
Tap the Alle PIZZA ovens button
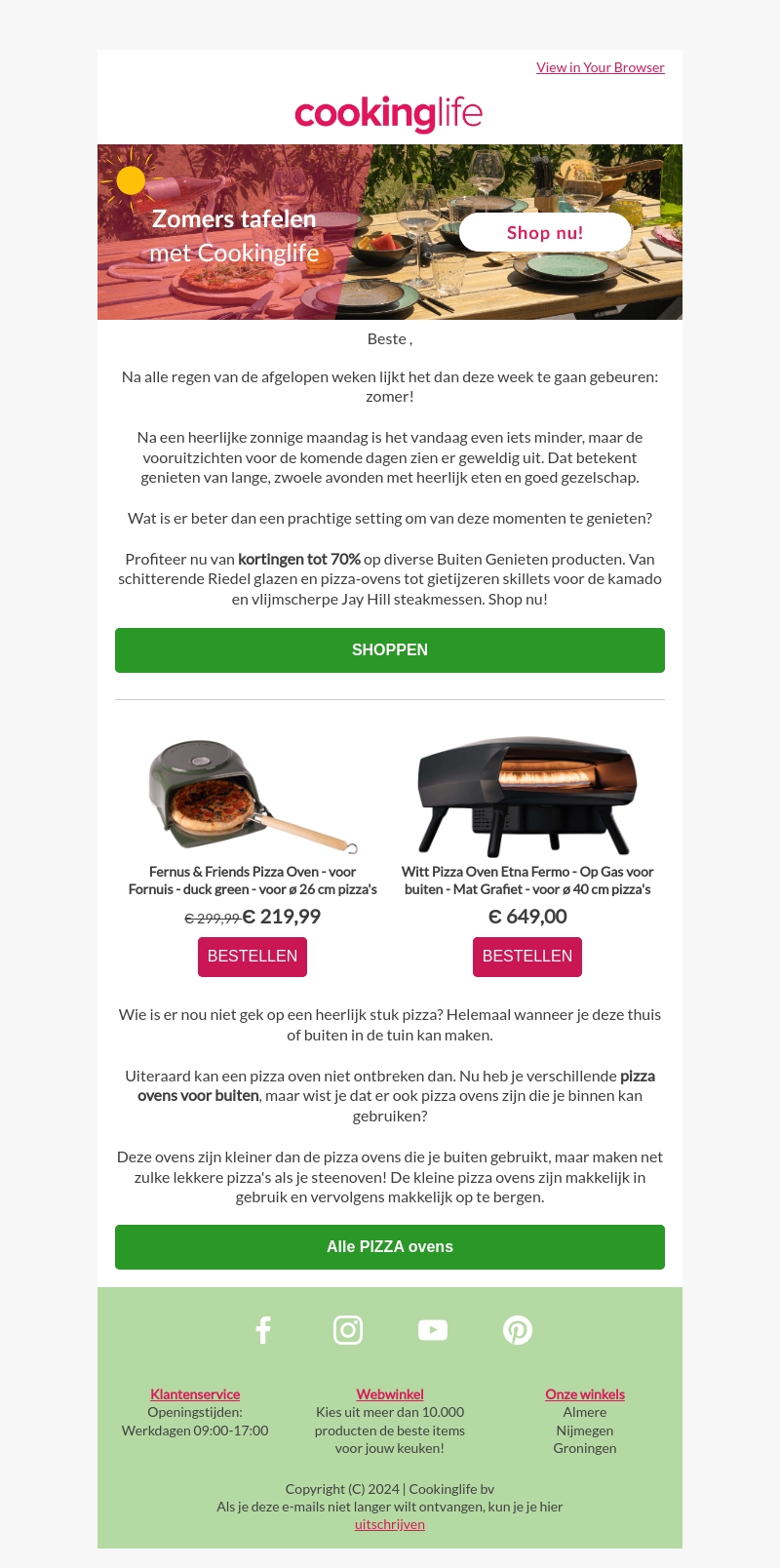pyautogui.click(x=390, y=1247)
